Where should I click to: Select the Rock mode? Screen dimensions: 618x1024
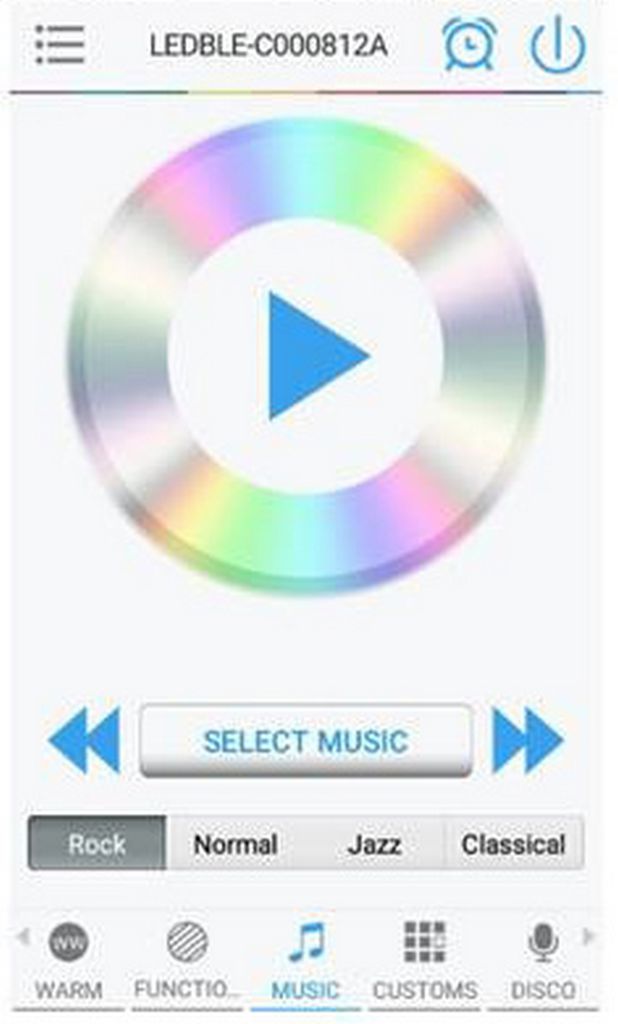click(x=97, y=844)
